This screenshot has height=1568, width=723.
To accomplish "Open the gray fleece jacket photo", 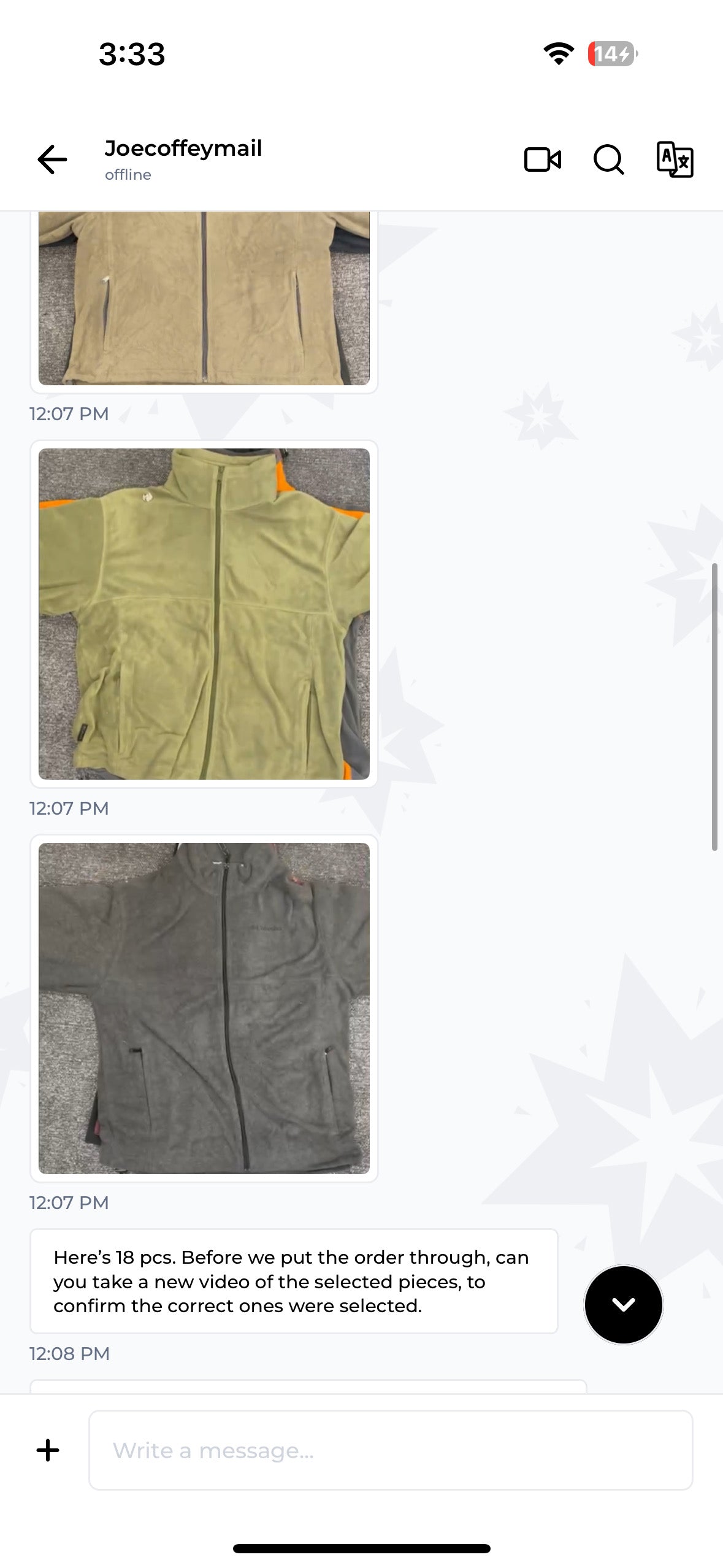I will coord(204,1008).
